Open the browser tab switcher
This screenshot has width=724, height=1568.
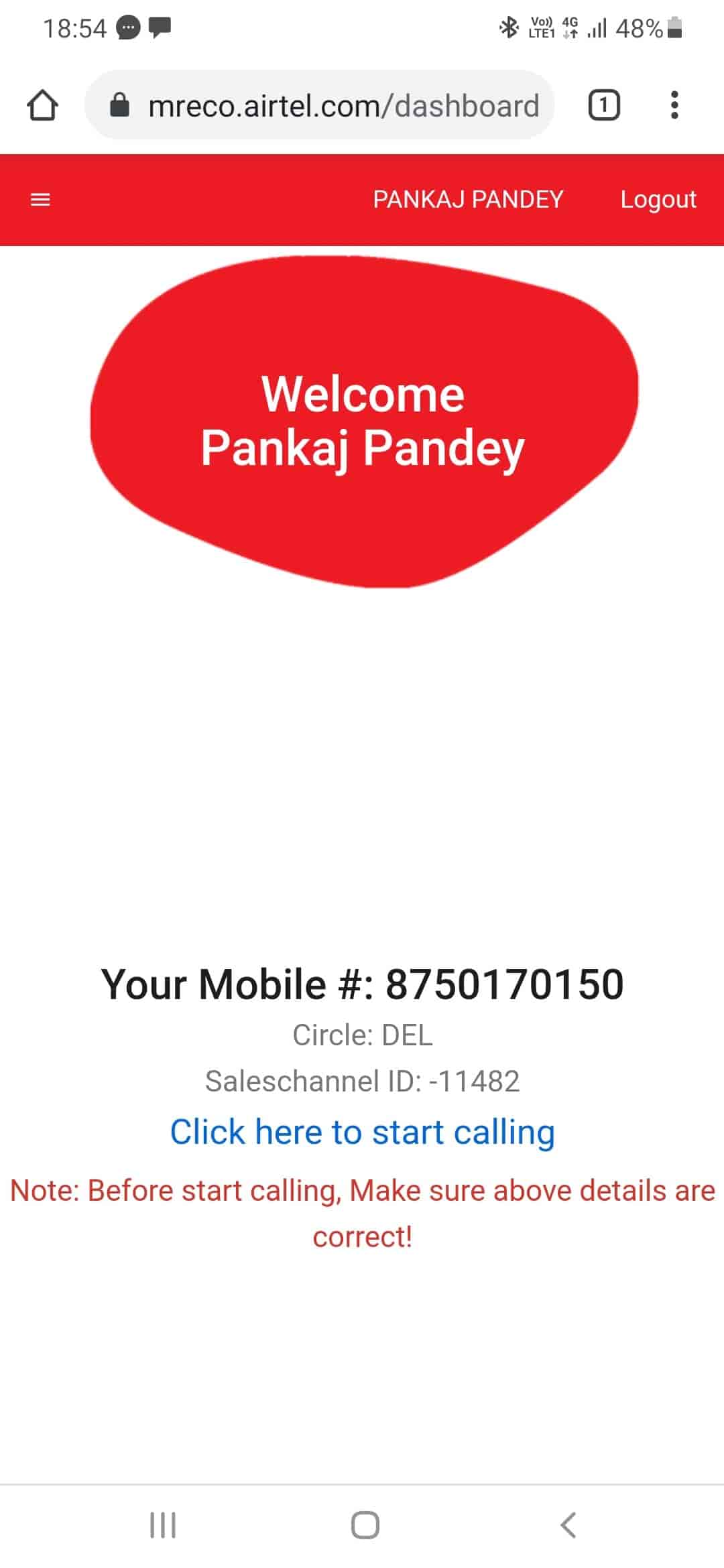click(603, 105)
